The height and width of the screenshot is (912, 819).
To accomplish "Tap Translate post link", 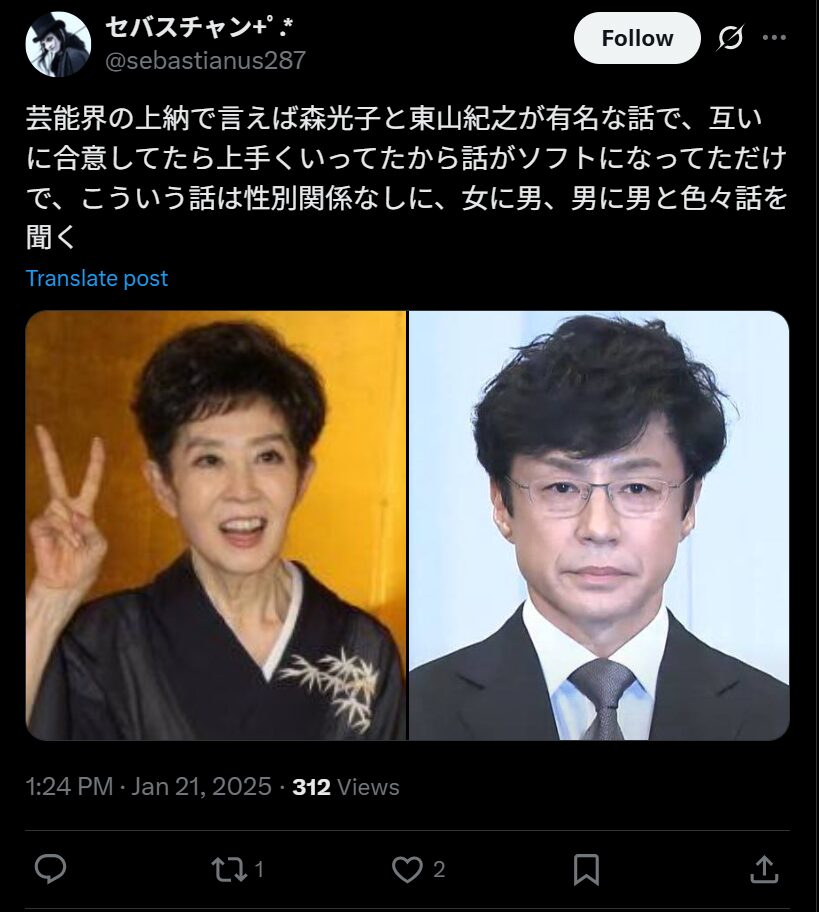I will click(x=97, y=278).
